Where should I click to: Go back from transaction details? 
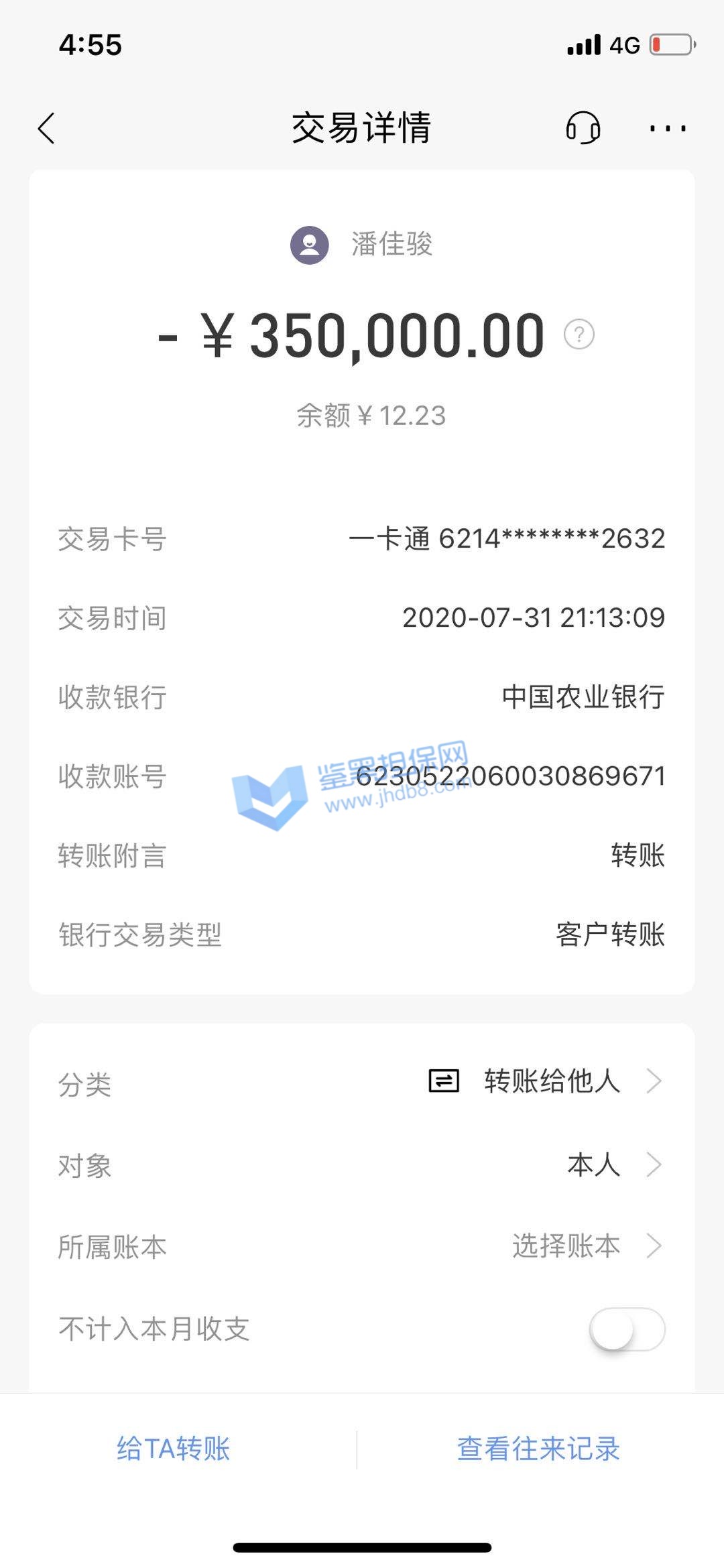(x=46, y=128)
